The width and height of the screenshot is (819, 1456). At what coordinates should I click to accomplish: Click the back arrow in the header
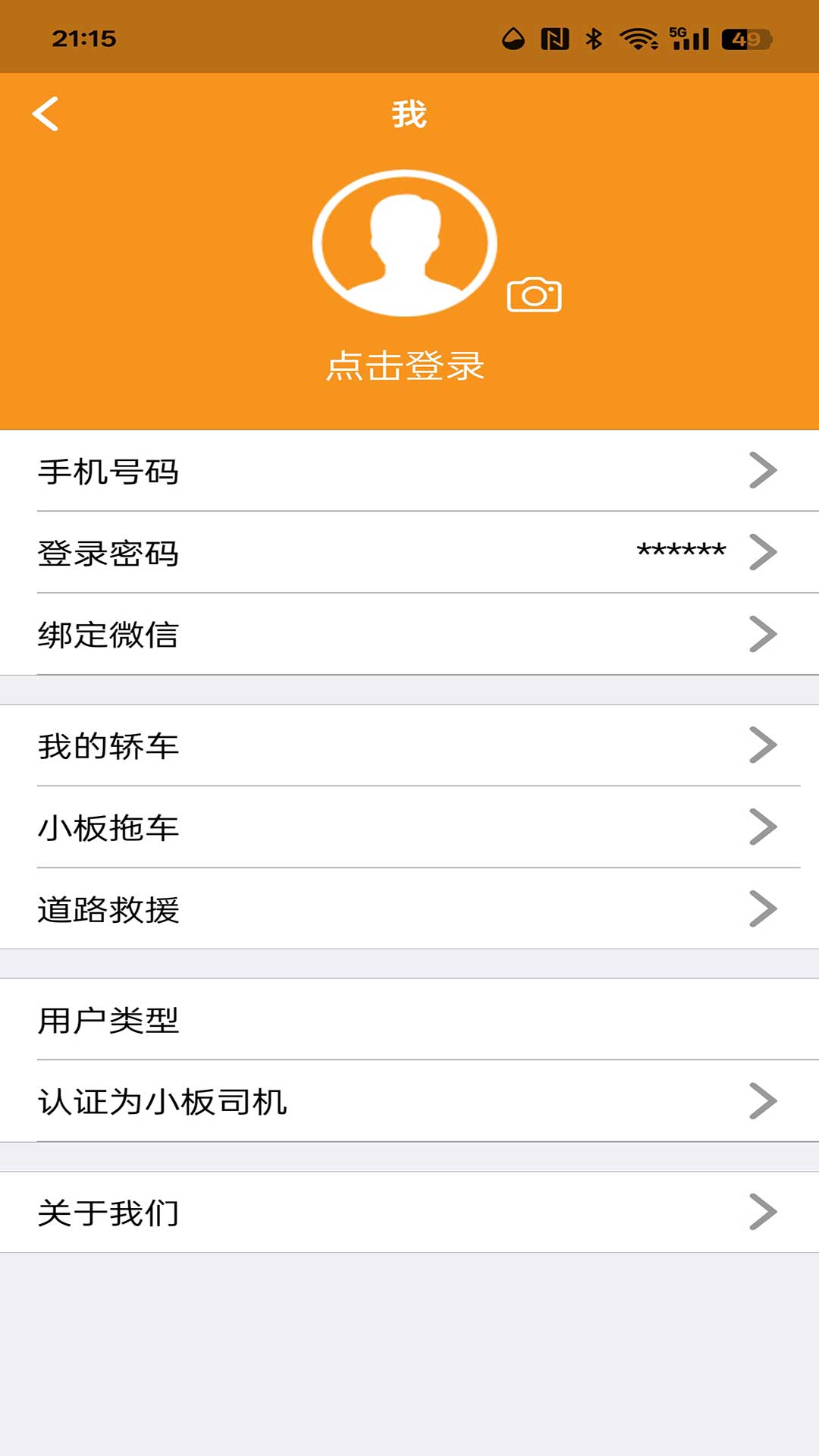(45, 114)
